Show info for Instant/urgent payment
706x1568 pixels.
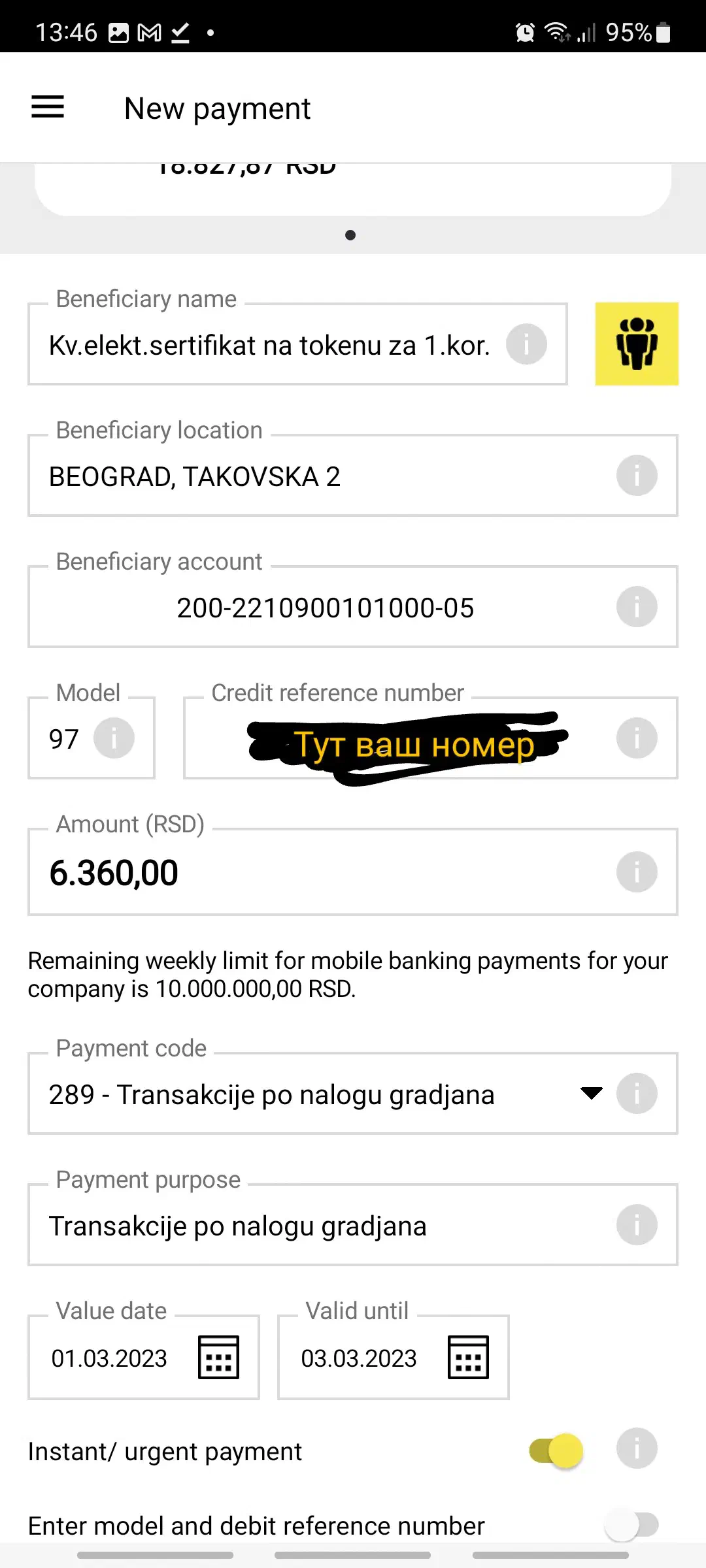tap(637, 1448)
